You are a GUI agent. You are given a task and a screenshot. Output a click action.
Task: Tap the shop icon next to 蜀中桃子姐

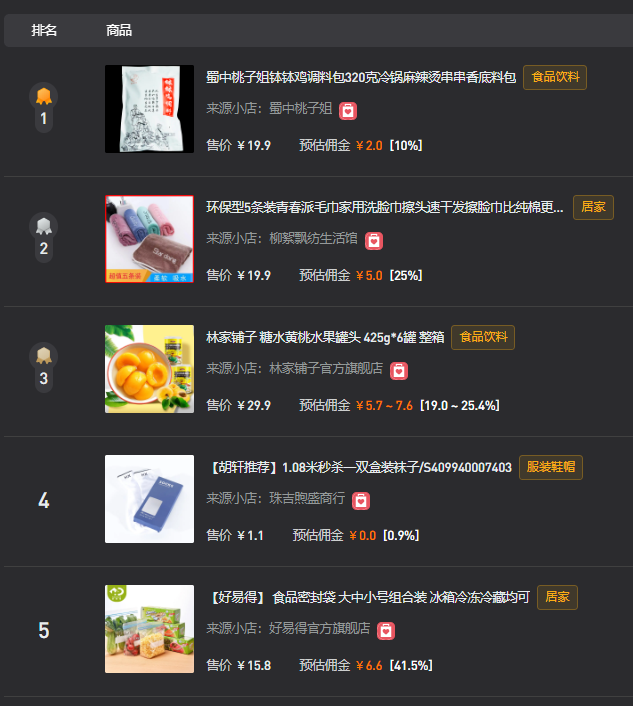pyautogui.click(x=348, y=110)
